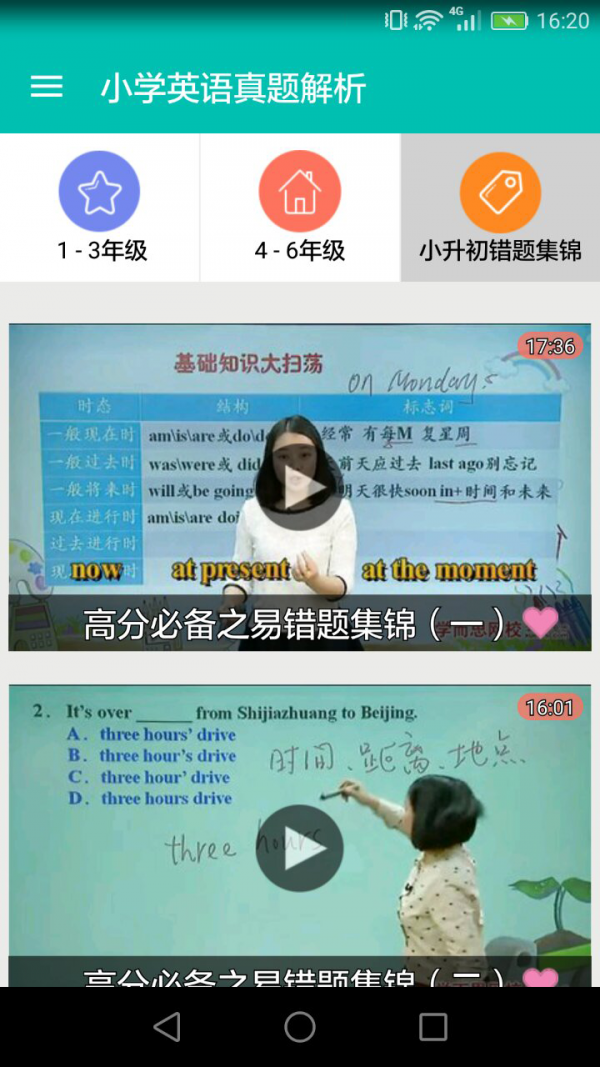This screenshot has height=1067, width=600.
Task: Go back using the system back button
Action: [x=167, y=1027]
